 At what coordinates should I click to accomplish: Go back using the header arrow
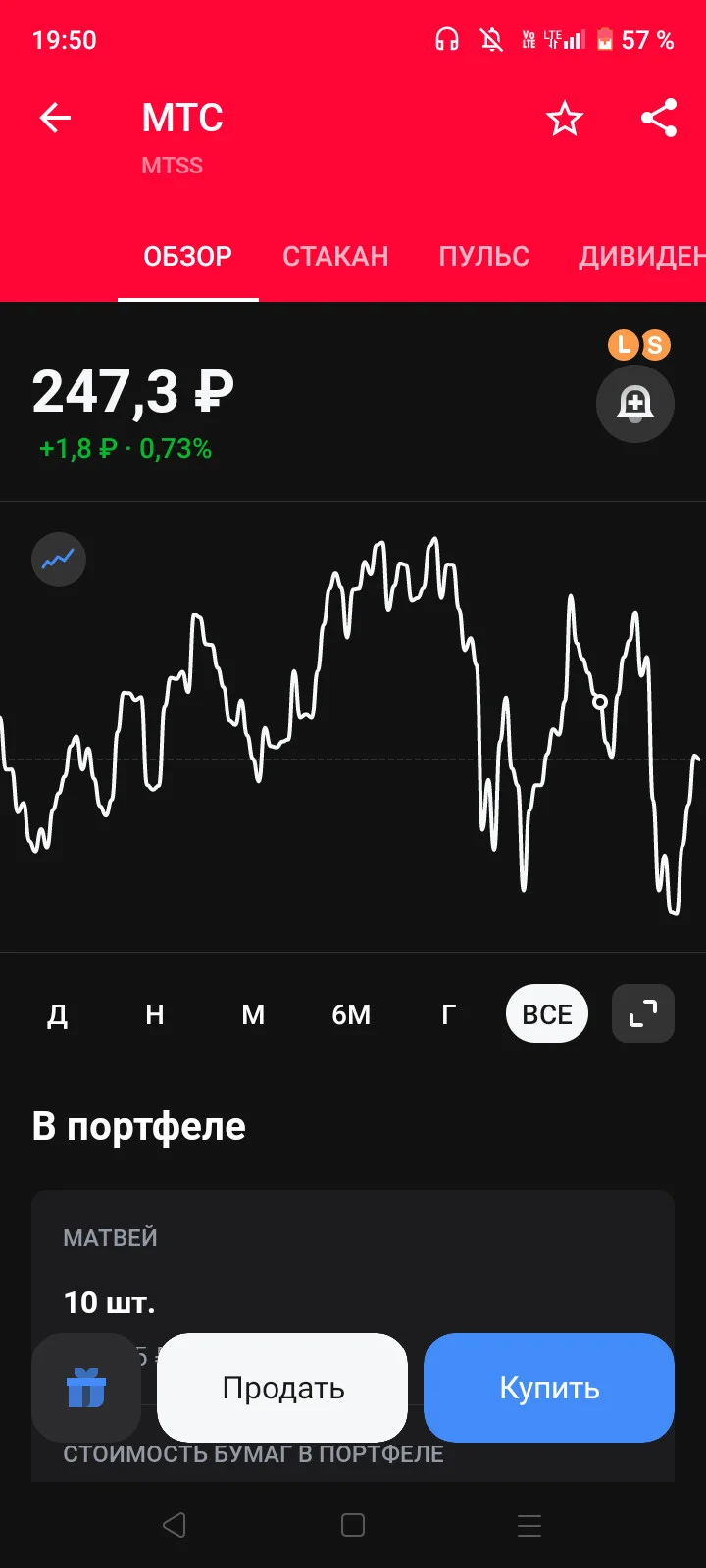tap(55, 119)
